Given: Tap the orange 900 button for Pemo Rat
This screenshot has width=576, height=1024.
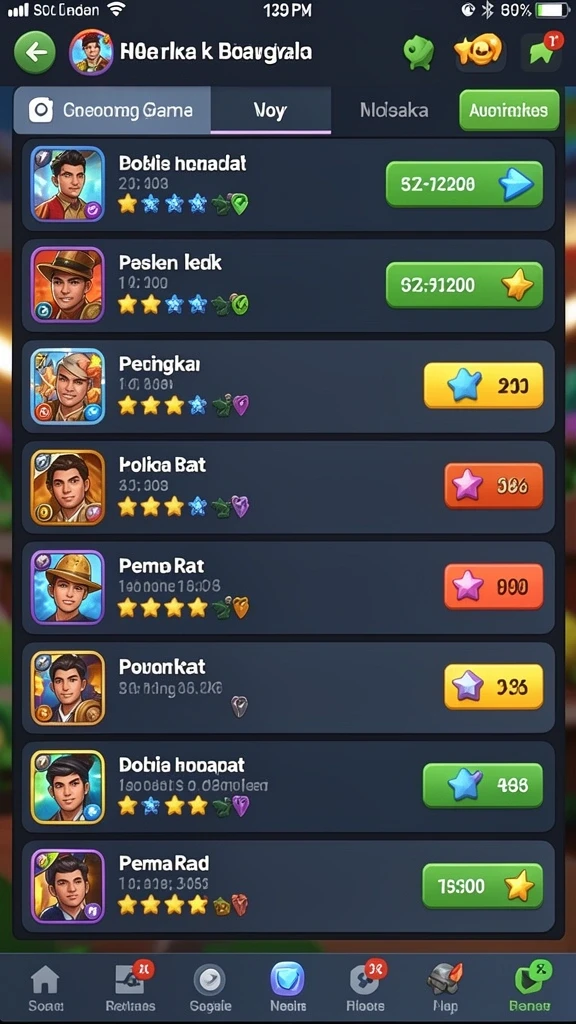Looking at the screenshot, I should (x=494, y=586).
